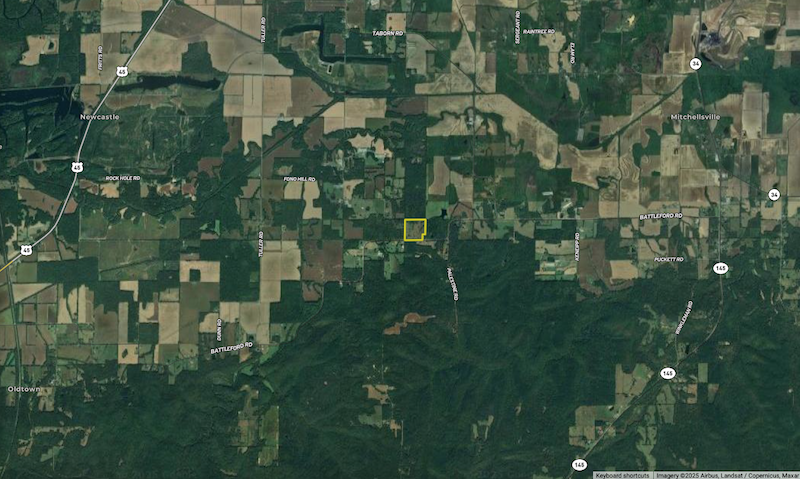Open the Keyboard shortcuts list
This screenshot has width=800, height=479.
point(622,474)
